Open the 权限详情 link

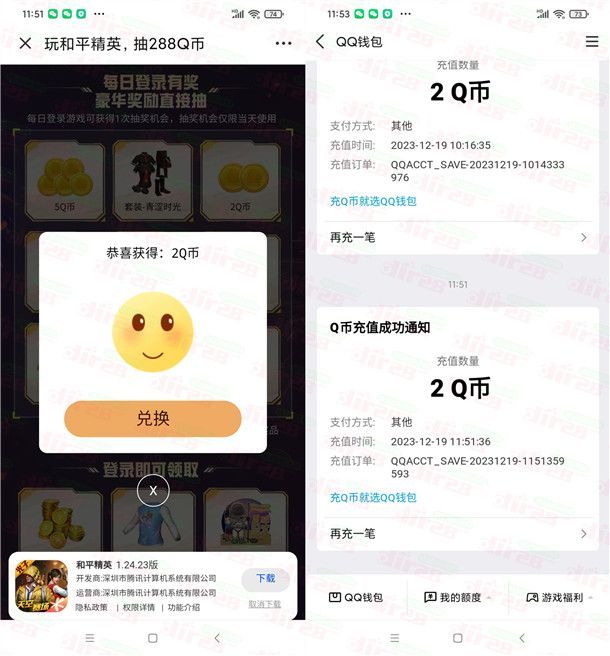[138, 607]
